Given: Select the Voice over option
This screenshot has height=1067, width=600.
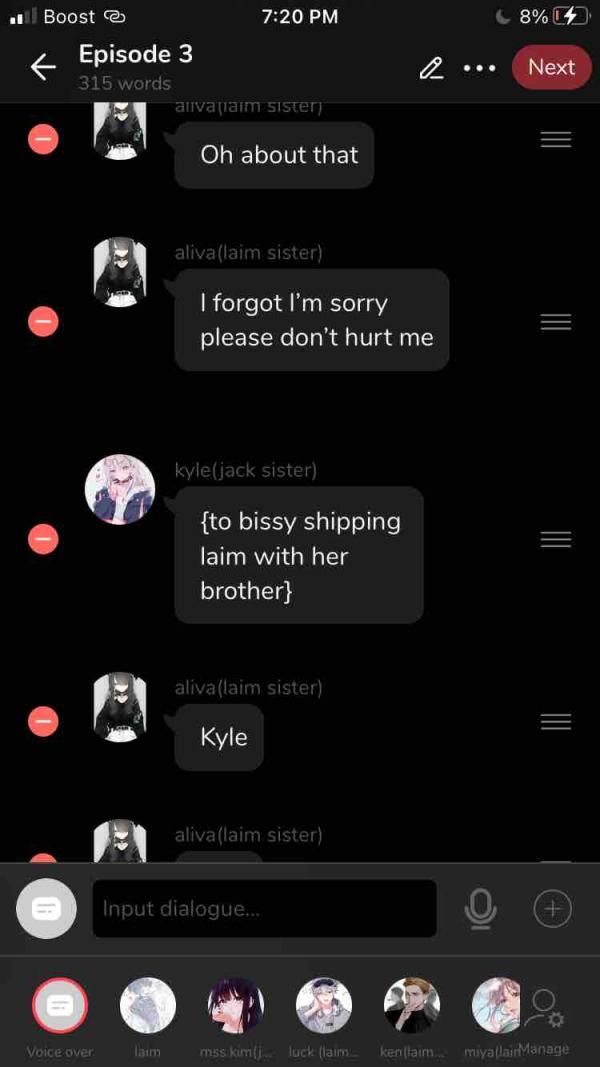Looking at the screenshot, I should (x=60, y=1007).
